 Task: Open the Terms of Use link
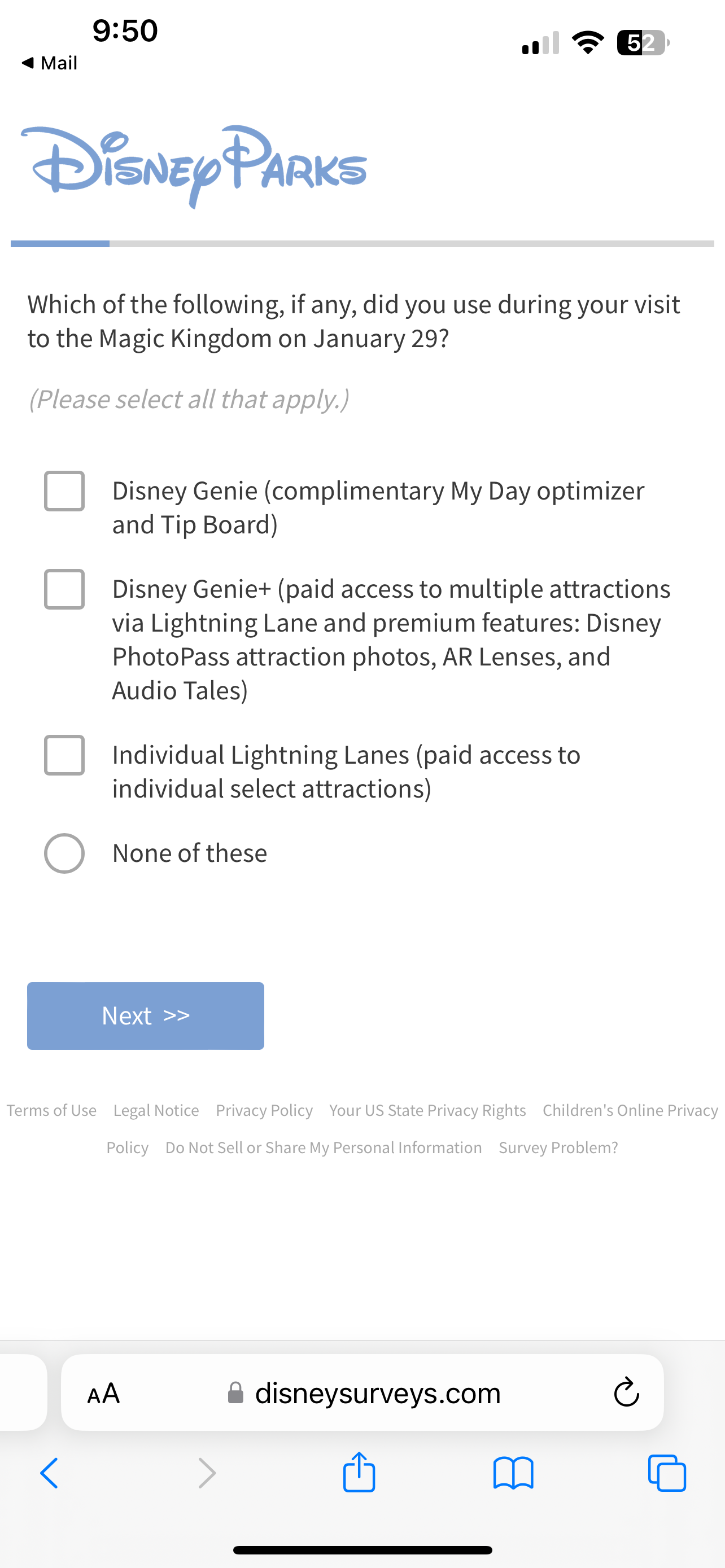pyautogui.click(x=52, y=1110)
